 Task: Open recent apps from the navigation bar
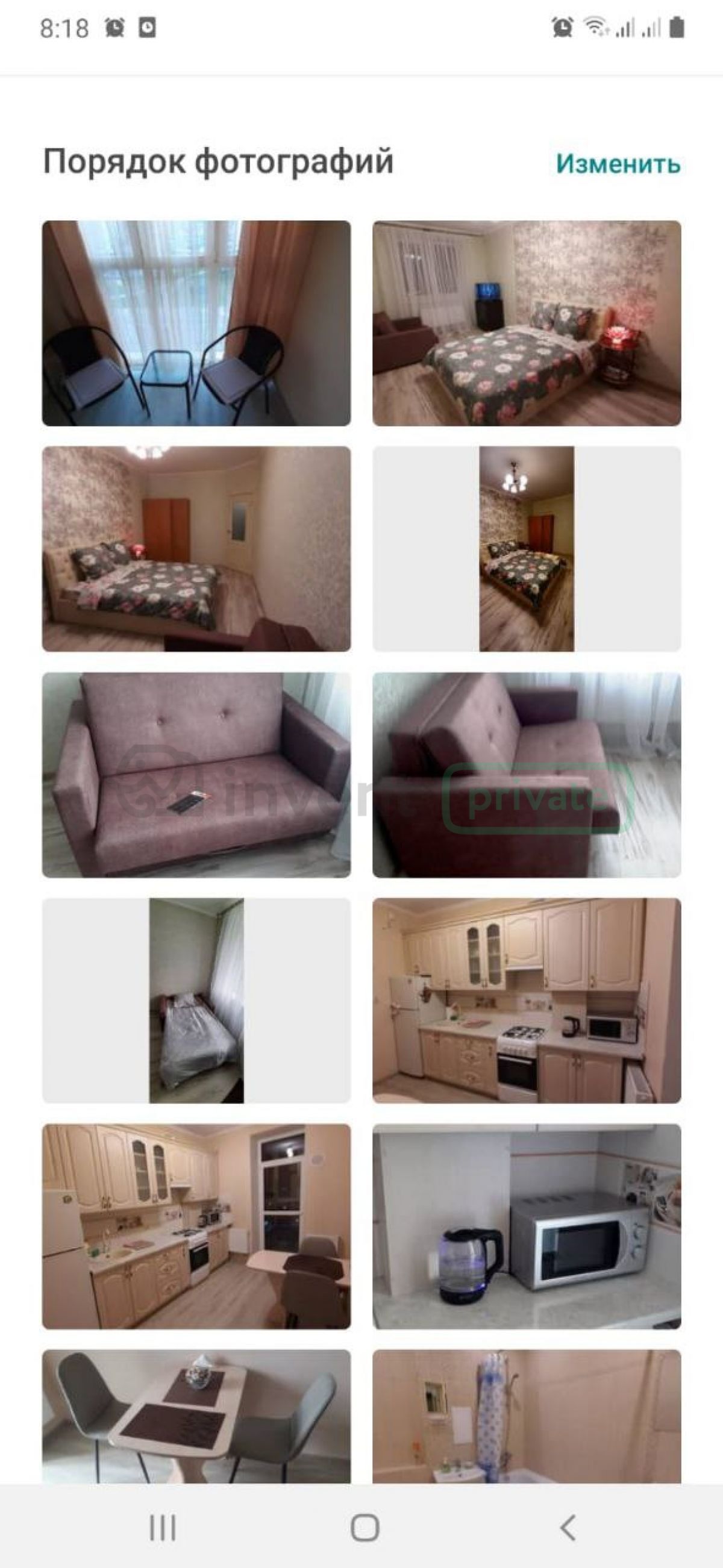click(163, 1526)
